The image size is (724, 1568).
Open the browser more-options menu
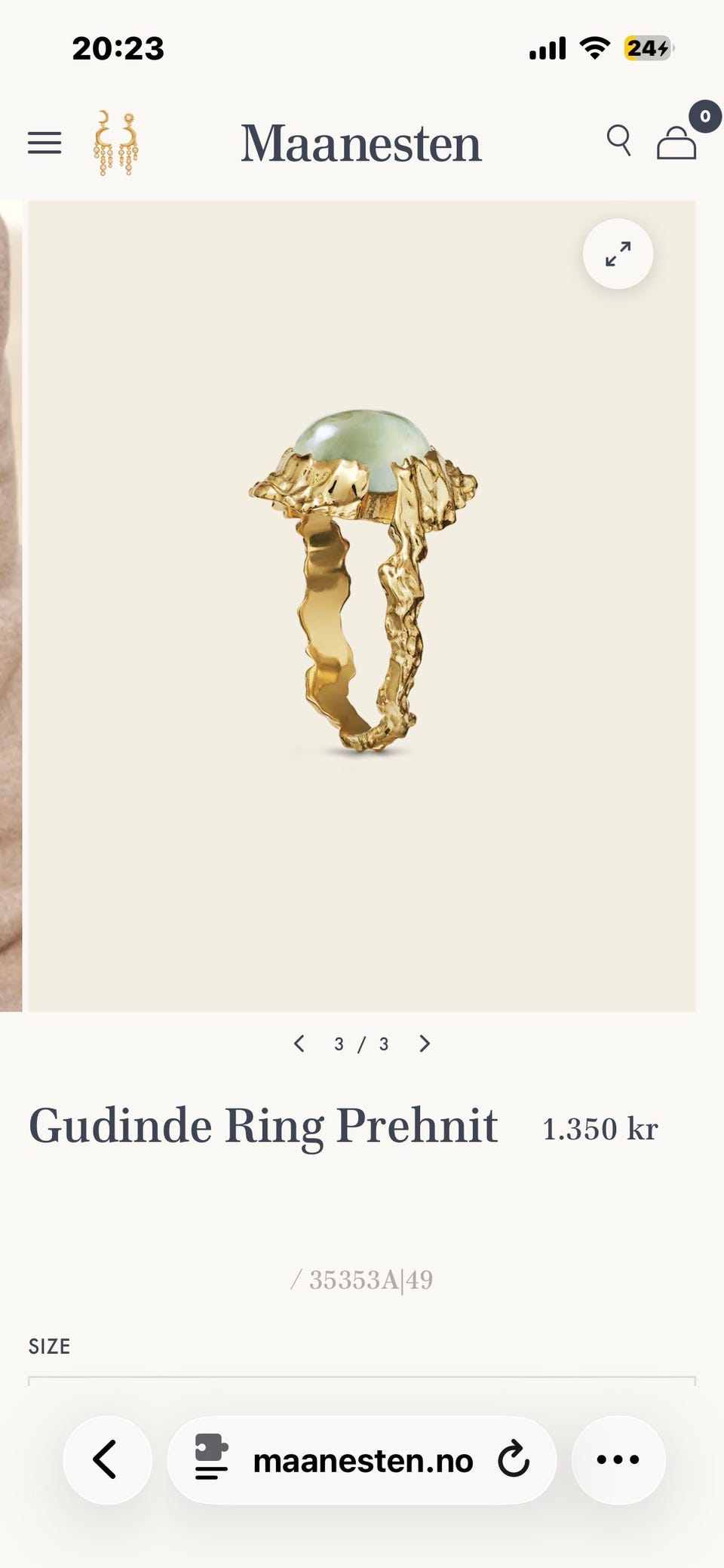[617, 1460]
